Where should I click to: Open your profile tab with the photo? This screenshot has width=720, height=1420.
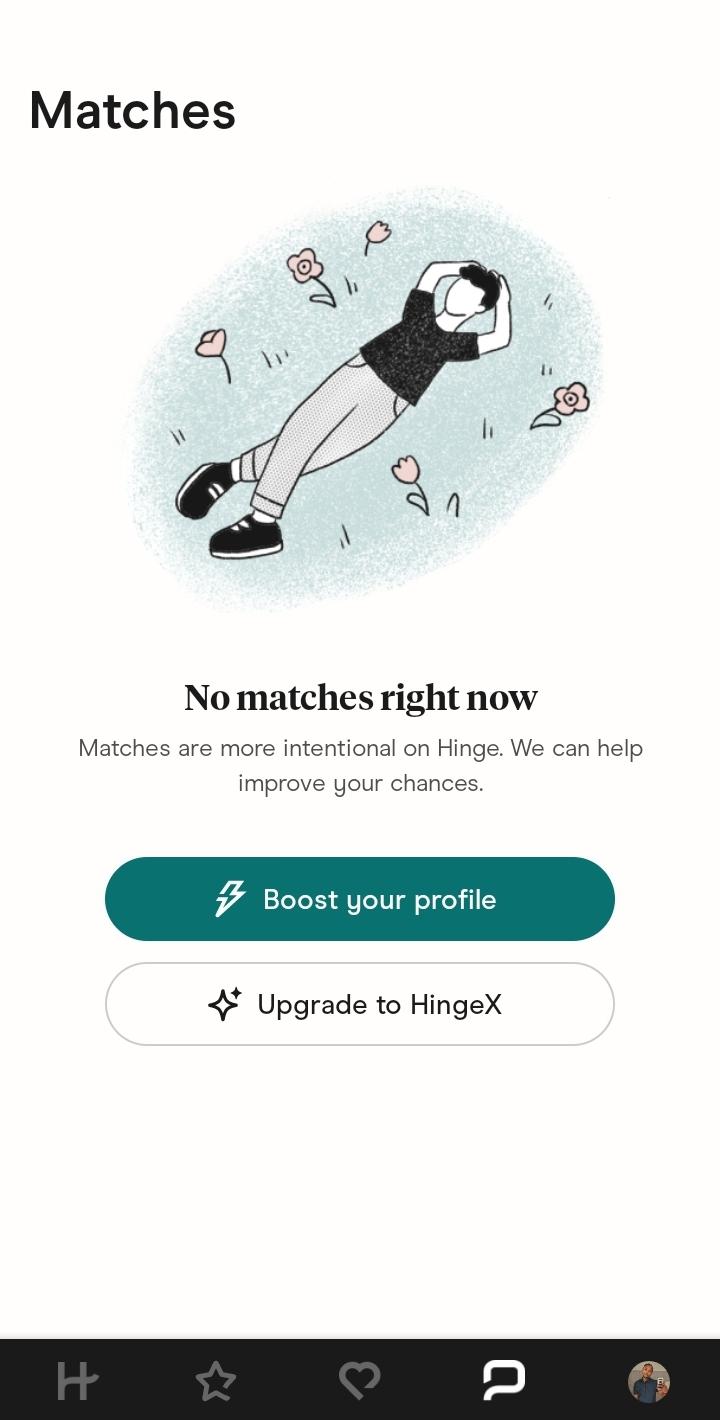pyautogui.click(x=648, y=1381)
